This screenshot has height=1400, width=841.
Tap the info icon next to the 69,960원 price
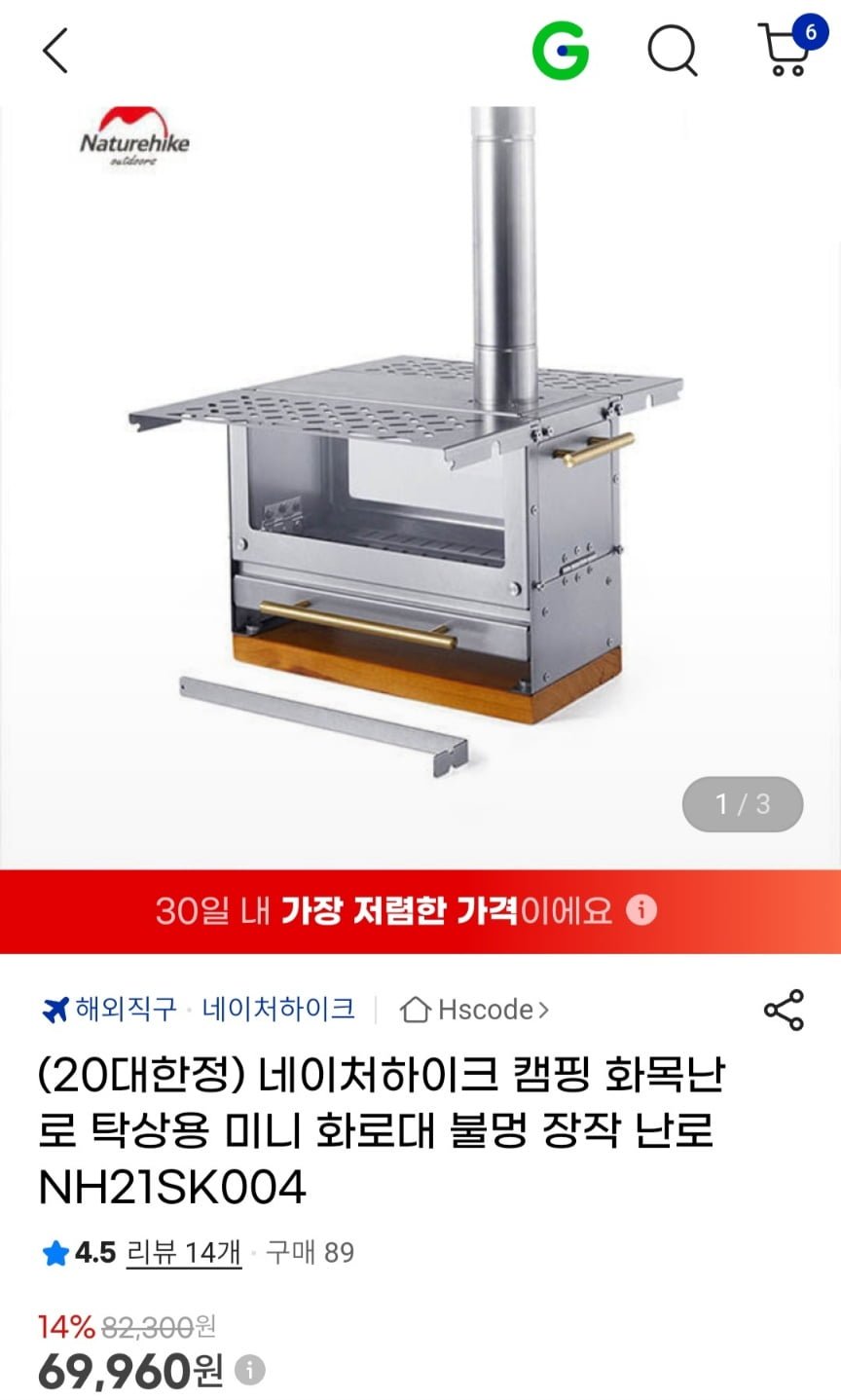(x=250, y=1370)
